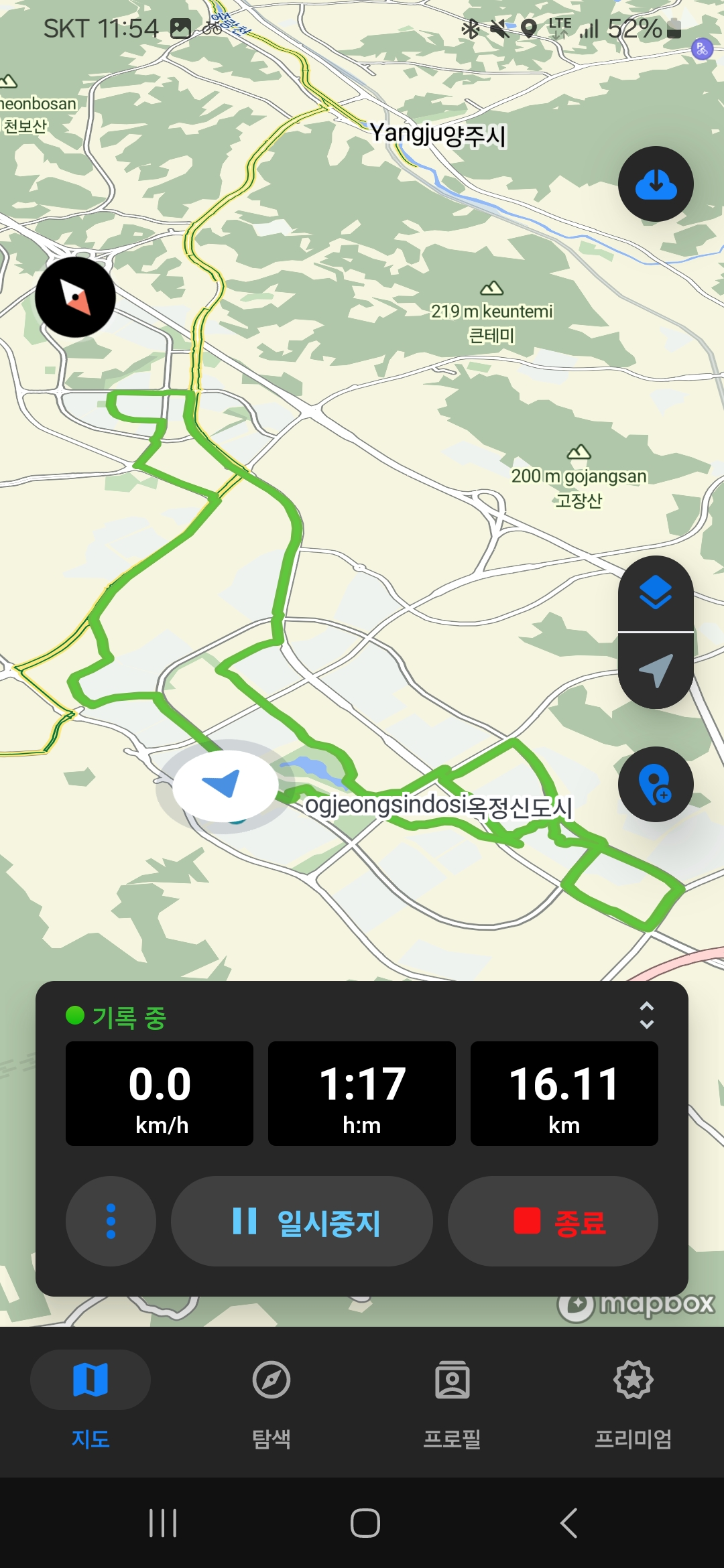
Task: Expand the recording stats panel
Action: 646,1015
